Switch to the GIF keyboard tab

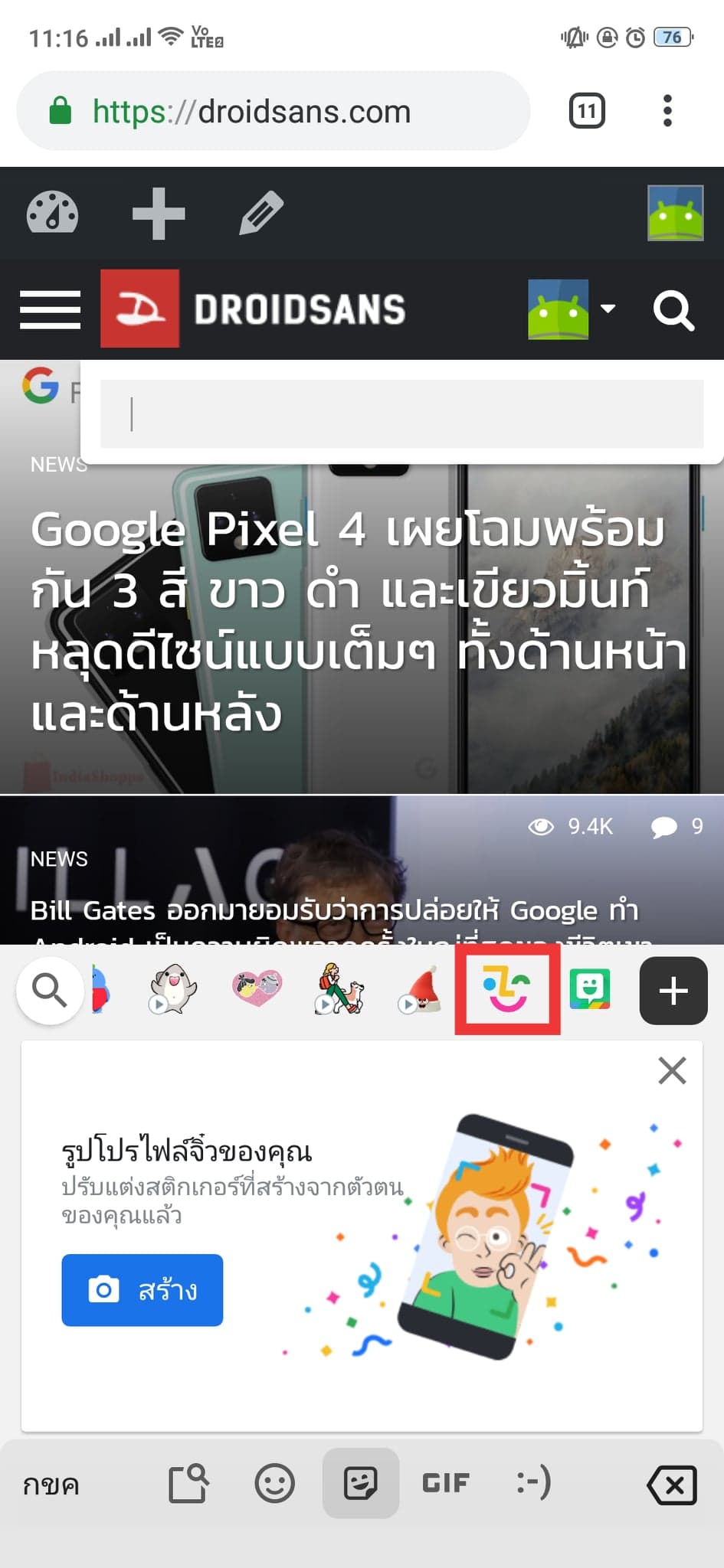(445, 1483)
